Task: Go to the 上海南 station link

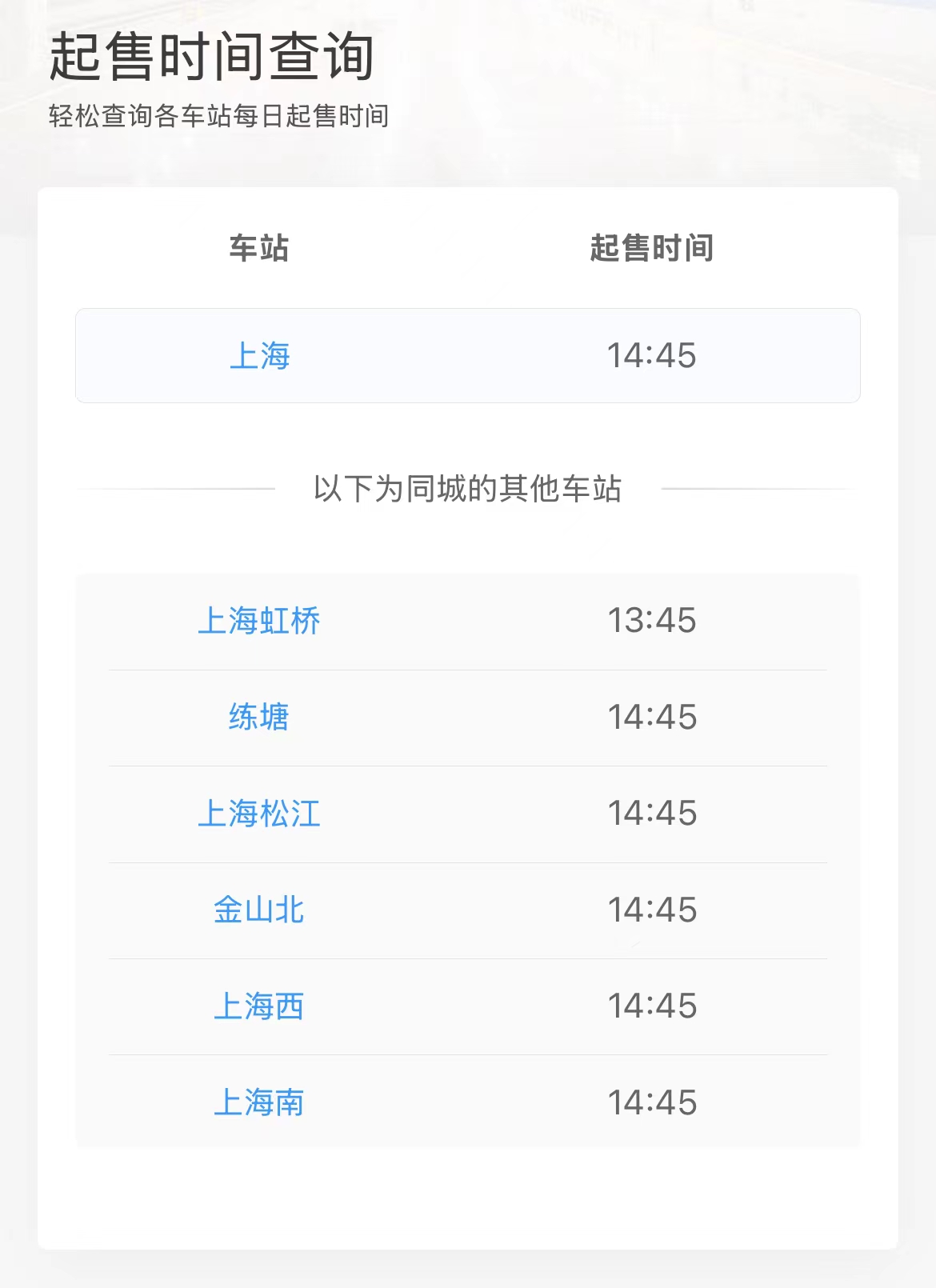Action: tap(259, 1102)
